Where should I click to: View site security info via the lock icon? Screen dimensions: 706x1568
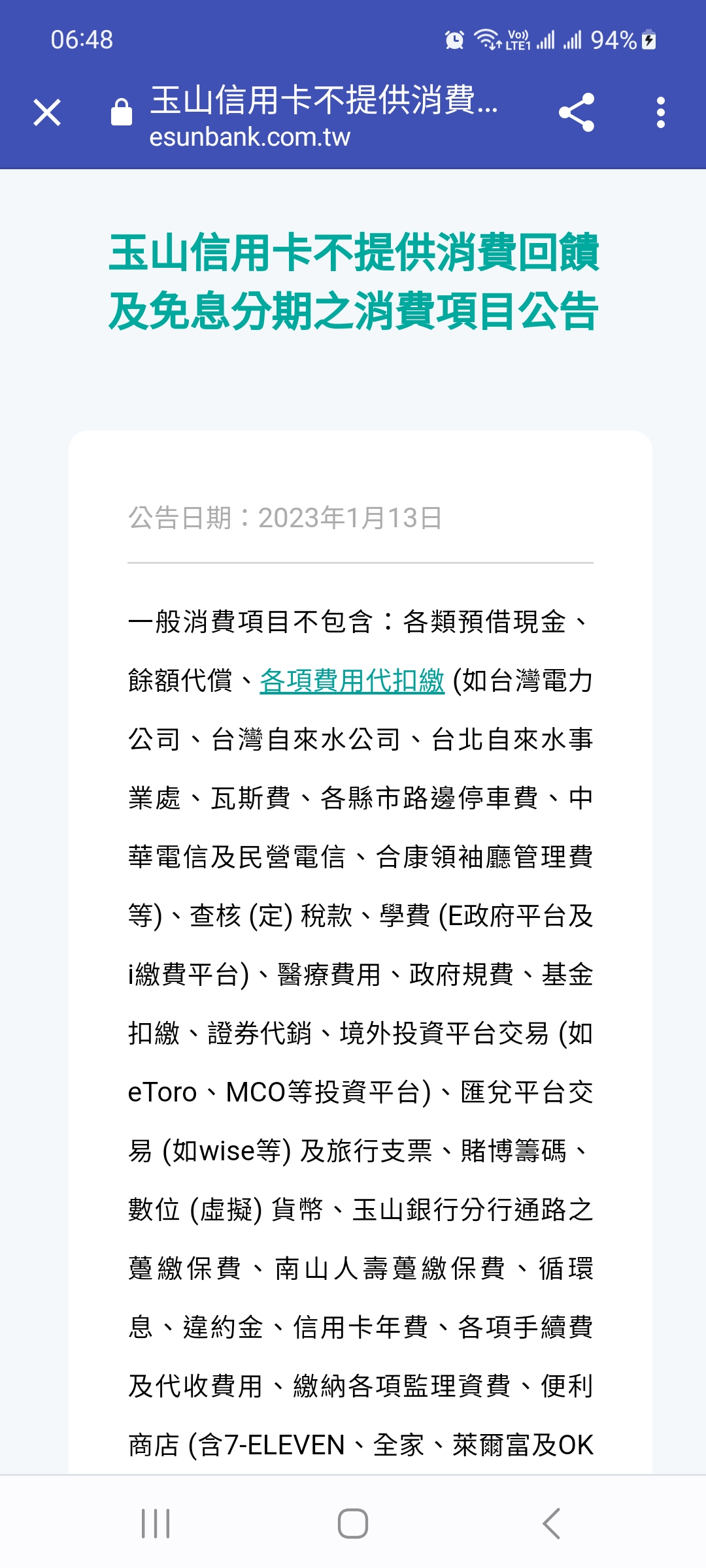[x=122, y=112]
